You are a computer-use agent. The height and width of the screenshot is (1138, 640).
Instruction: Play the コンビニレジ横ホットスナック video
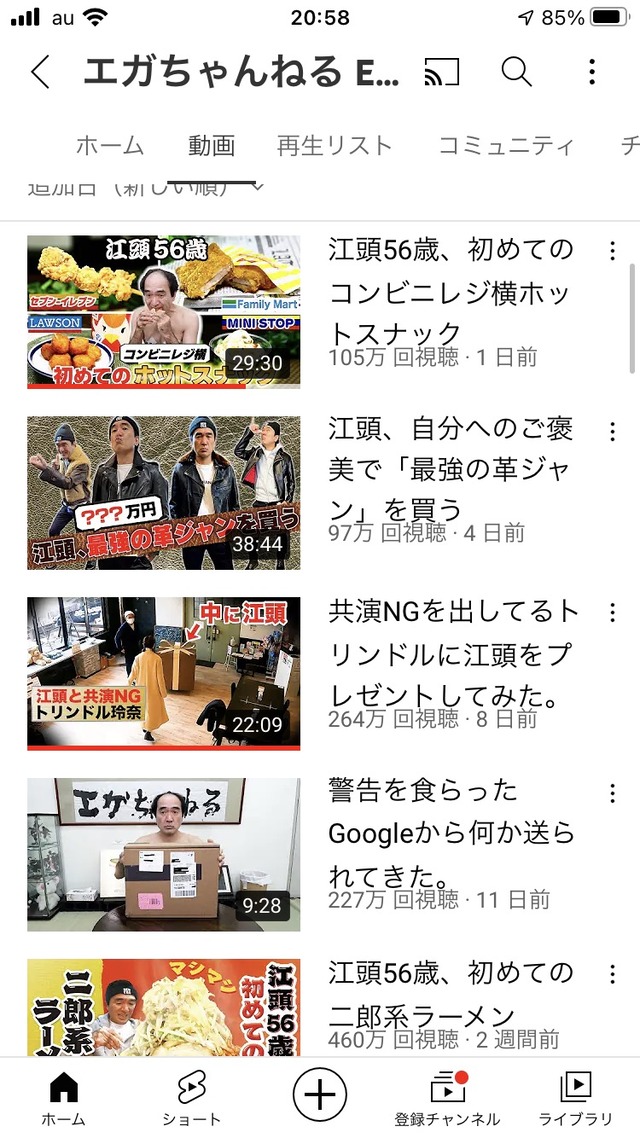click(164, 311)
